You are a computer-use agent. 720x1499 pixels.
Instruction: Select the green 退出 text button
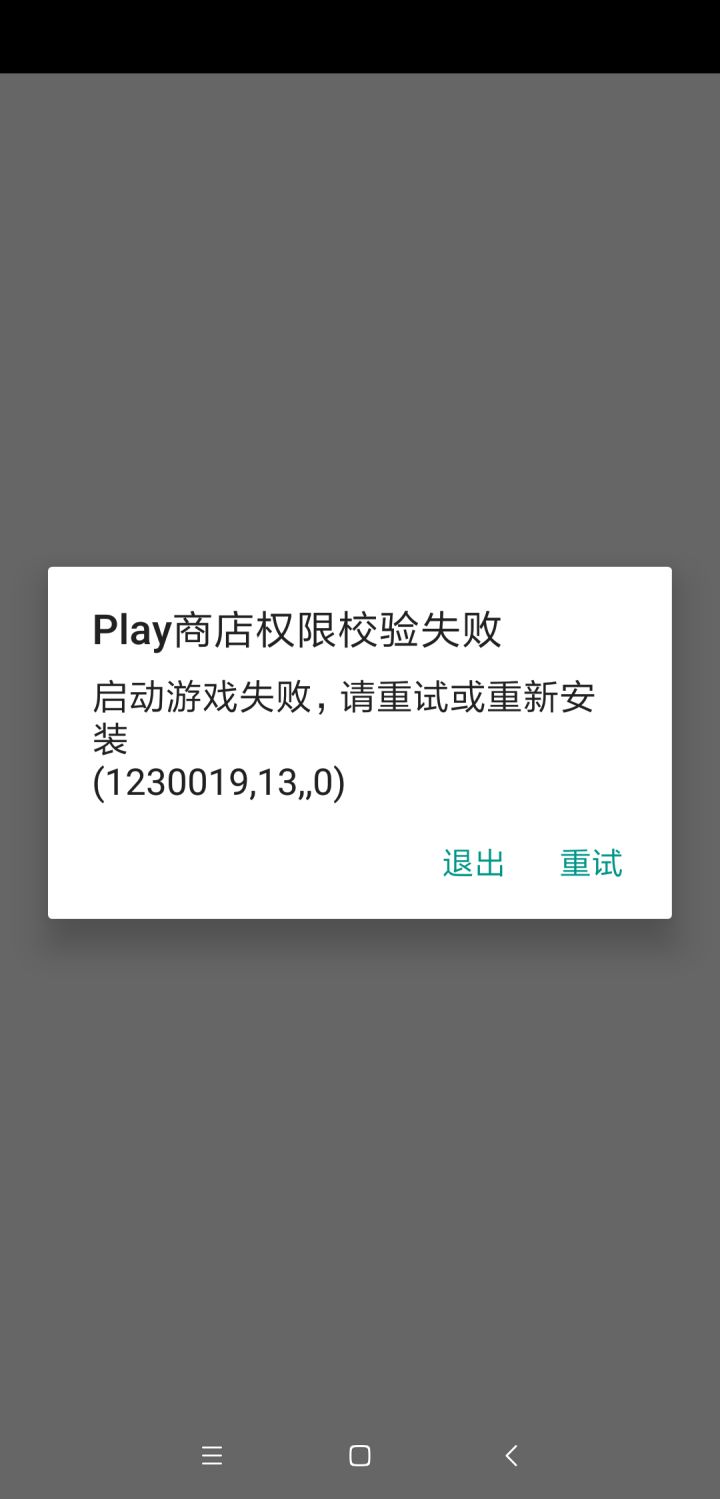click(471, 863)
